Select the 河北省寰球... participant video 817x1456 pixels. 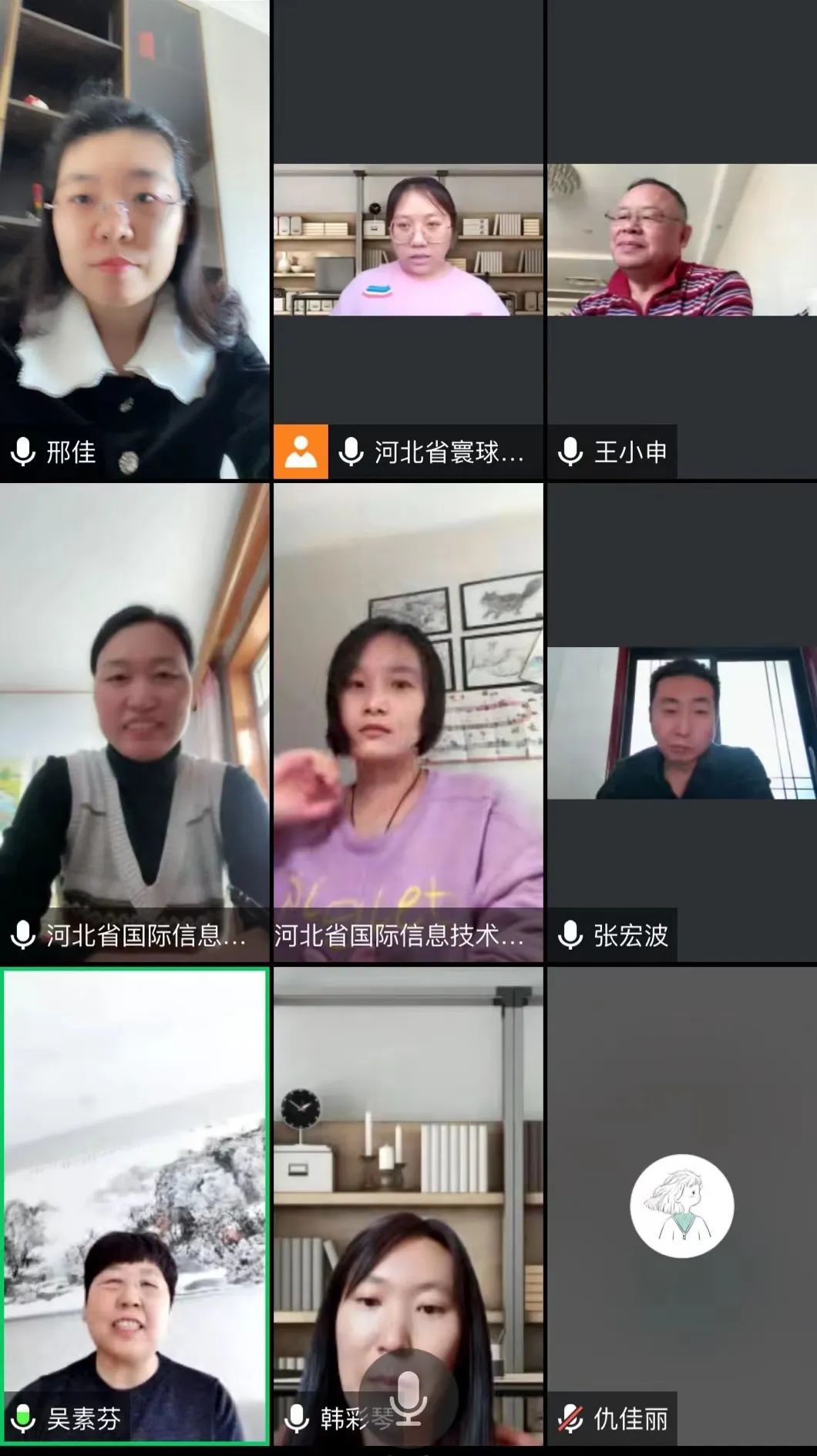tap(408, 240)
